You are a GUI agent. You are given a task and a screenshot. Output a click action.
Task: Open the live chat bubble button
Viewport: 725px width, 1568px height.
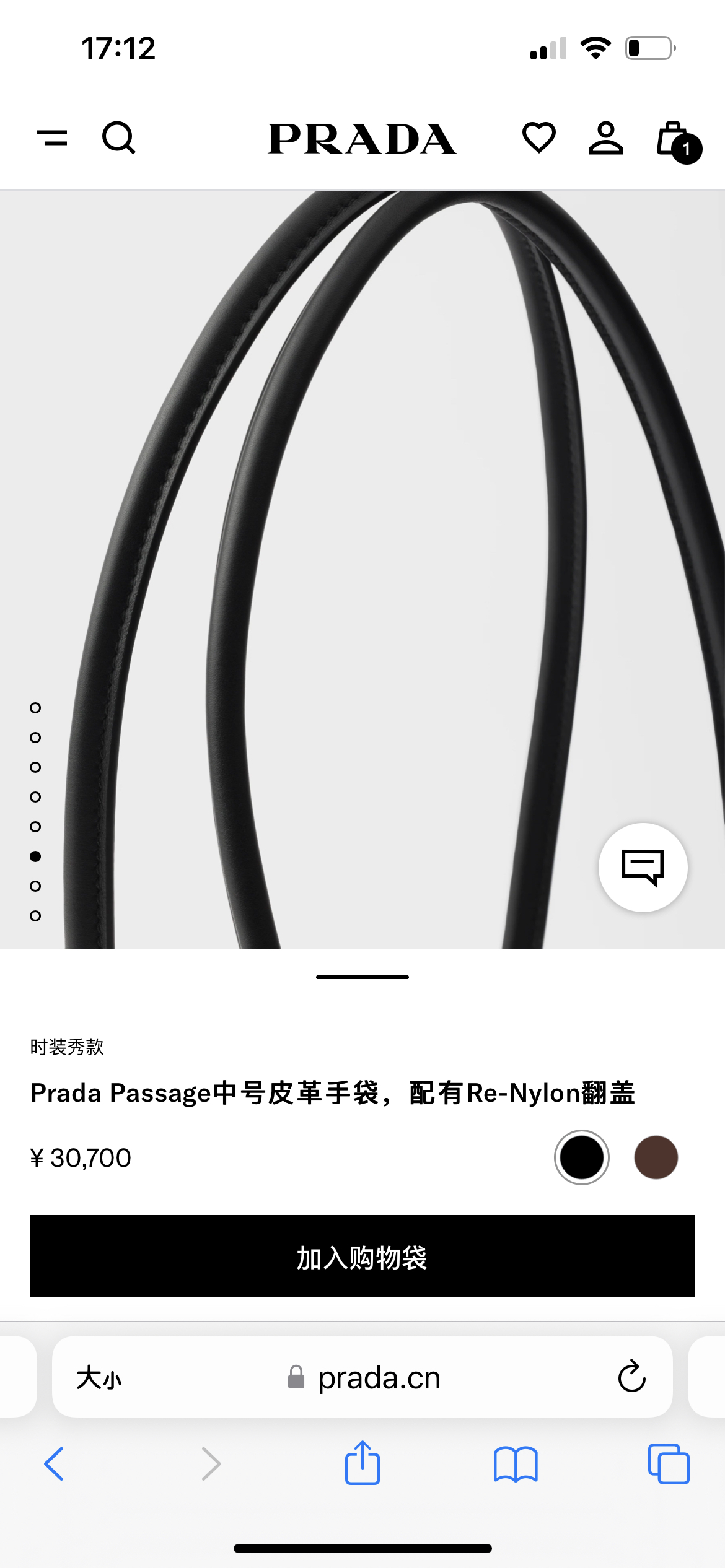(643, 867)
